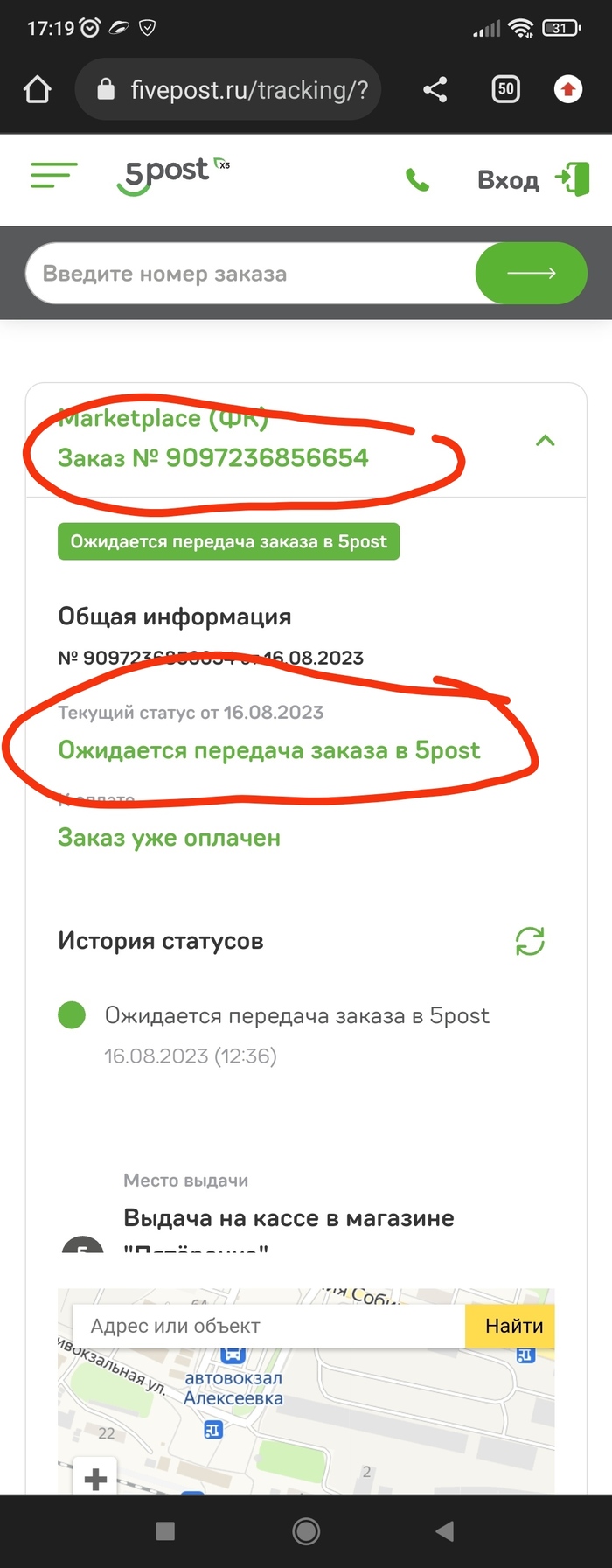This screenshot has height=1568, width=612.
Task: Share this tracking page
Action: point(435,89)
